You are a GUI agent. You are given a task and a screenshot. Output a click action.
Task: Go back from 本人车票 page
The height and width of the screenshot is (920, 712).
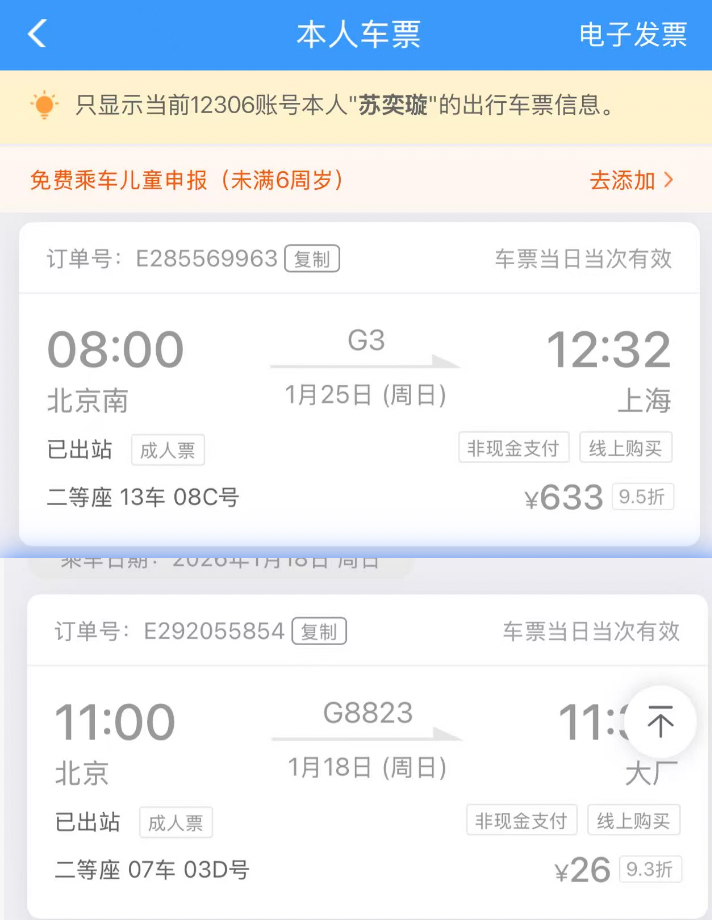37,34
